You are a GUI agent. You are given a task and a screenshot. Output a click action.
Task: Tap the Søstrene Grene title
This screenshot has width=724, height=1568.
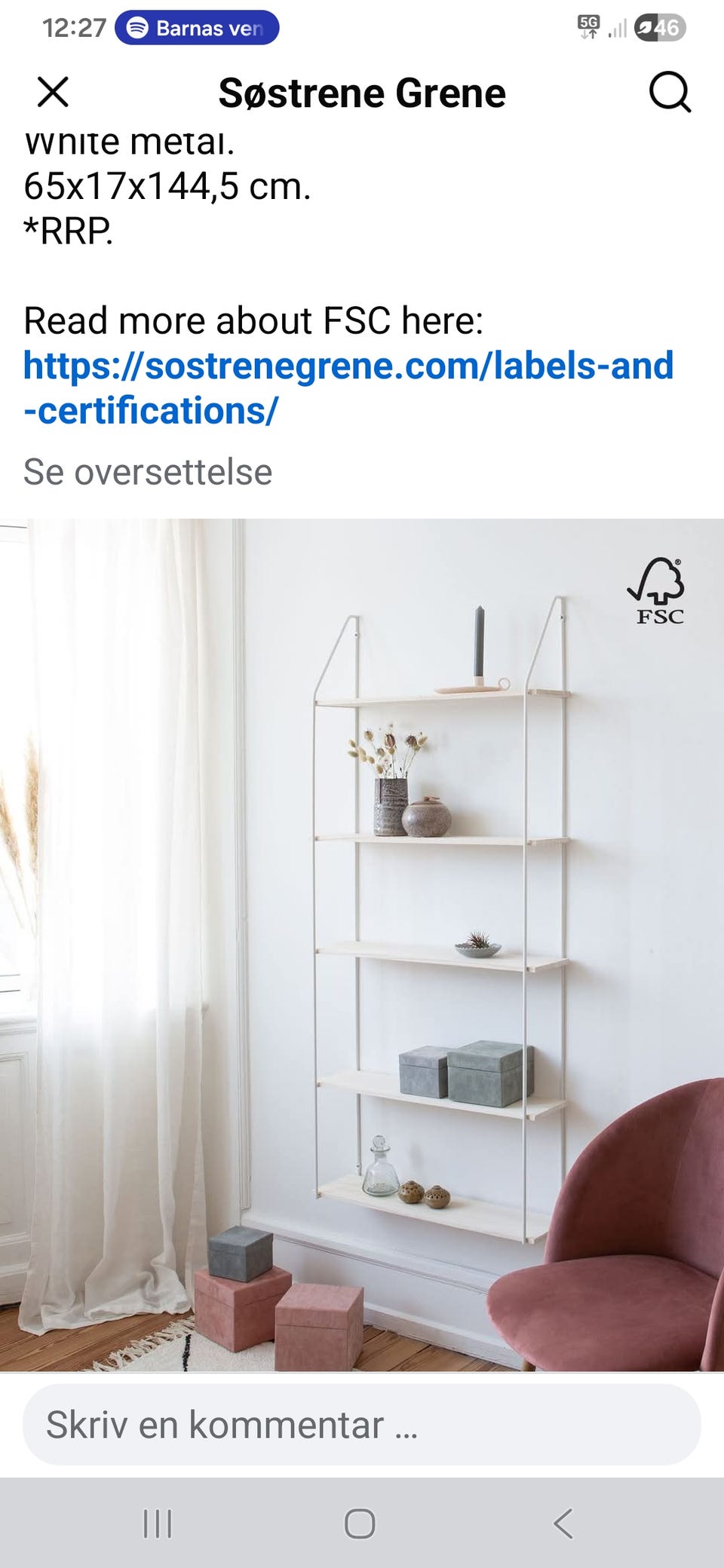pyautogui.click(x=362, y=93)
